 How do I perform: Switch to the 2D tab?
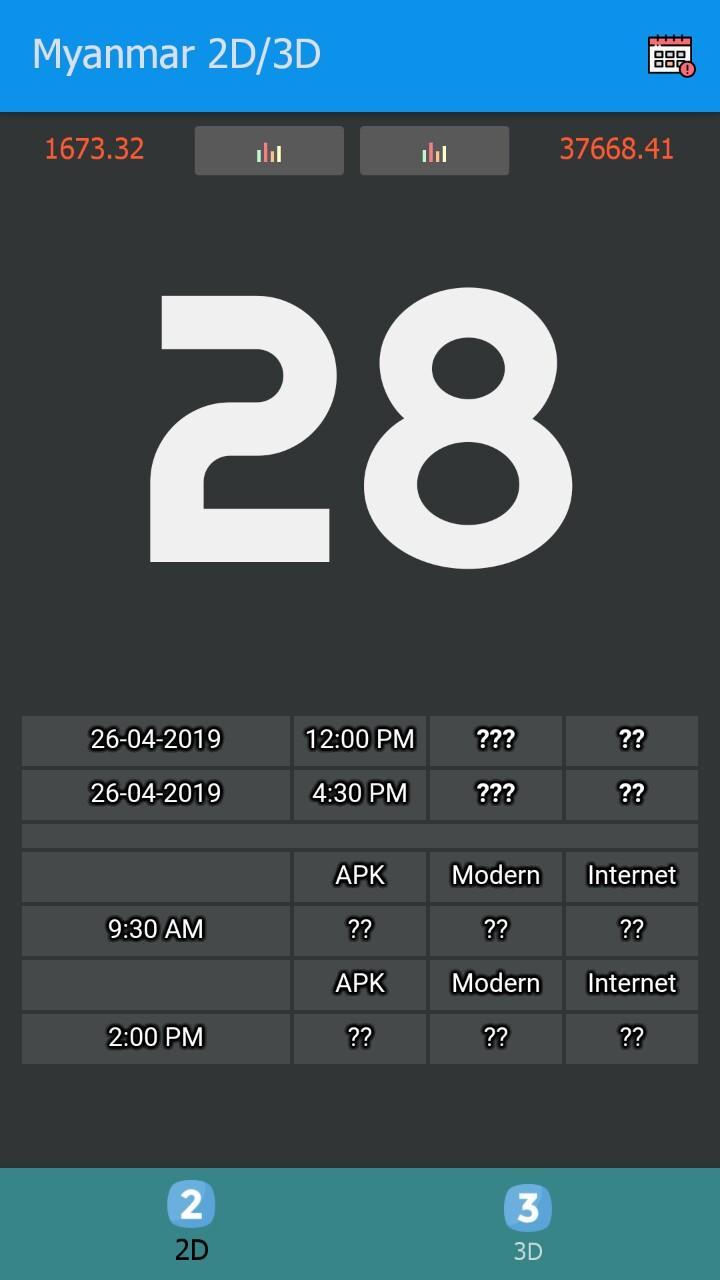click(191, 1221)
